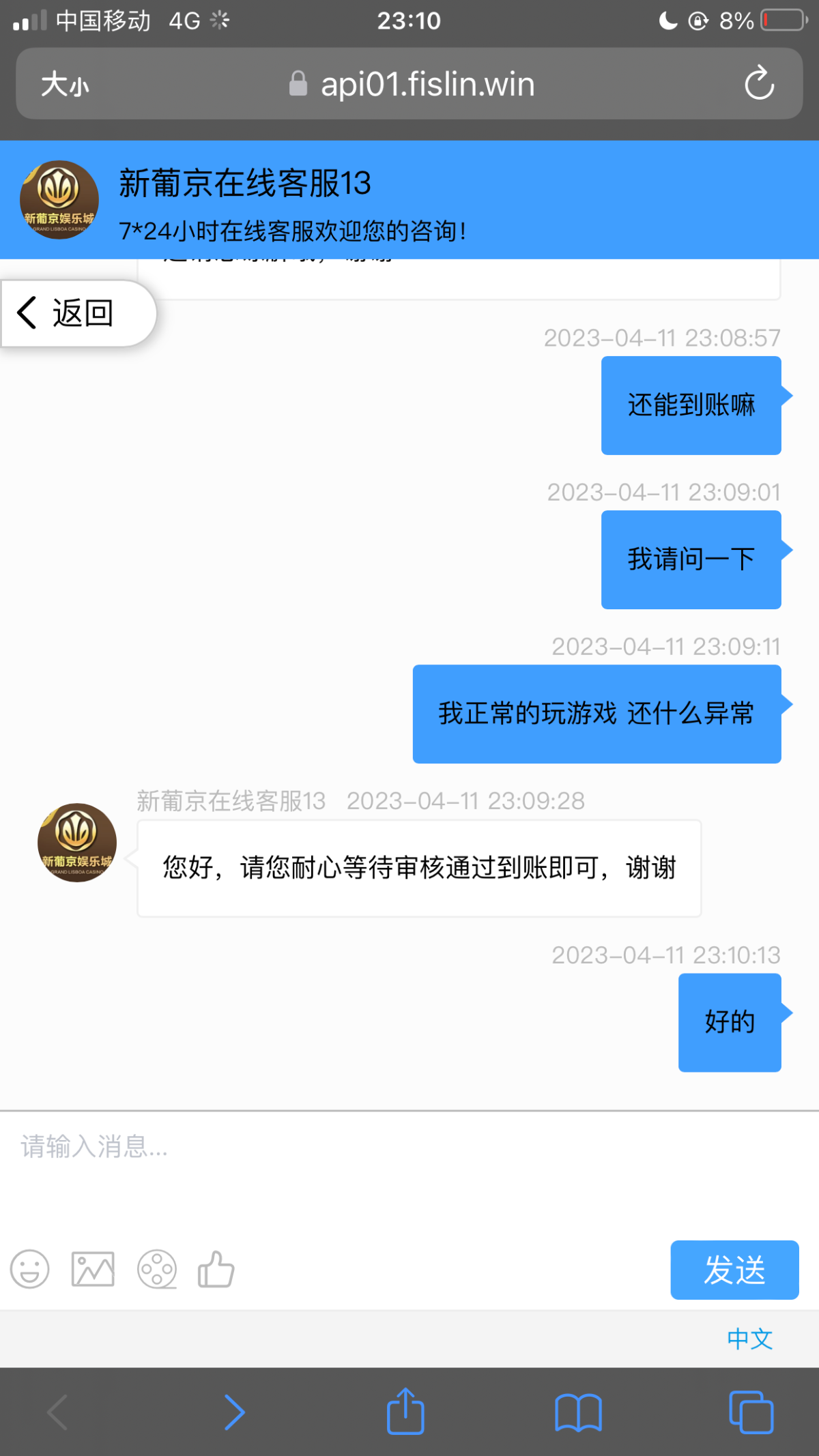Viewport: 819px width, 1456px height.
Task: Open the emoji picker
Action: [30, 1270]
